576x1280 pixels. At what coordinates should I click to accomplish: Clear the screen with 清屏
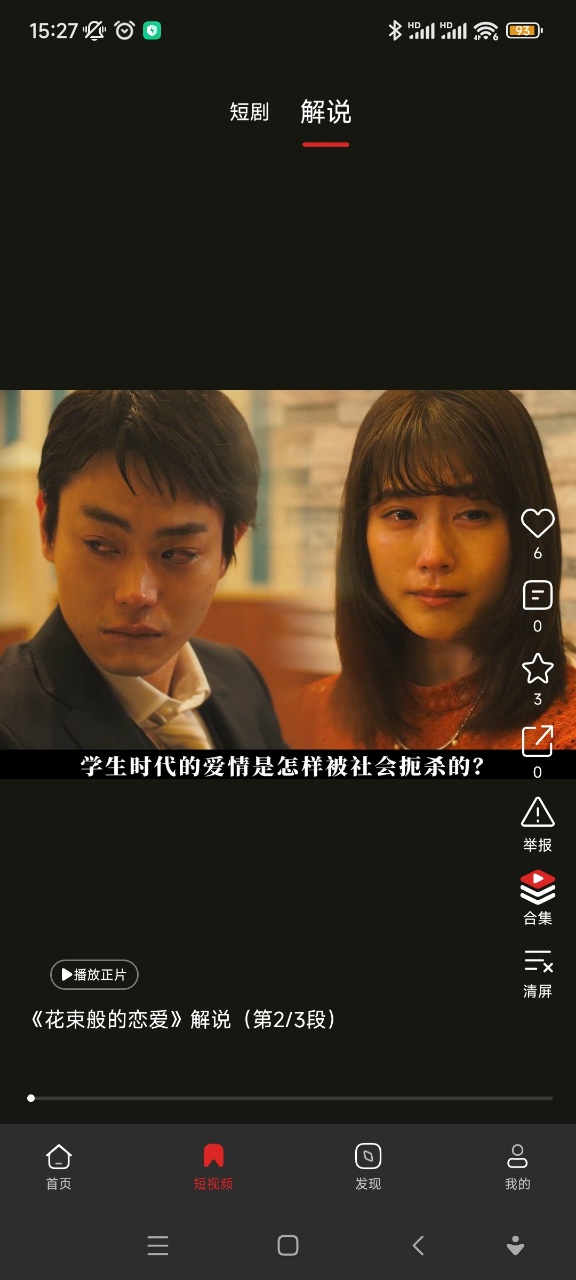click(x=538, y=973)
